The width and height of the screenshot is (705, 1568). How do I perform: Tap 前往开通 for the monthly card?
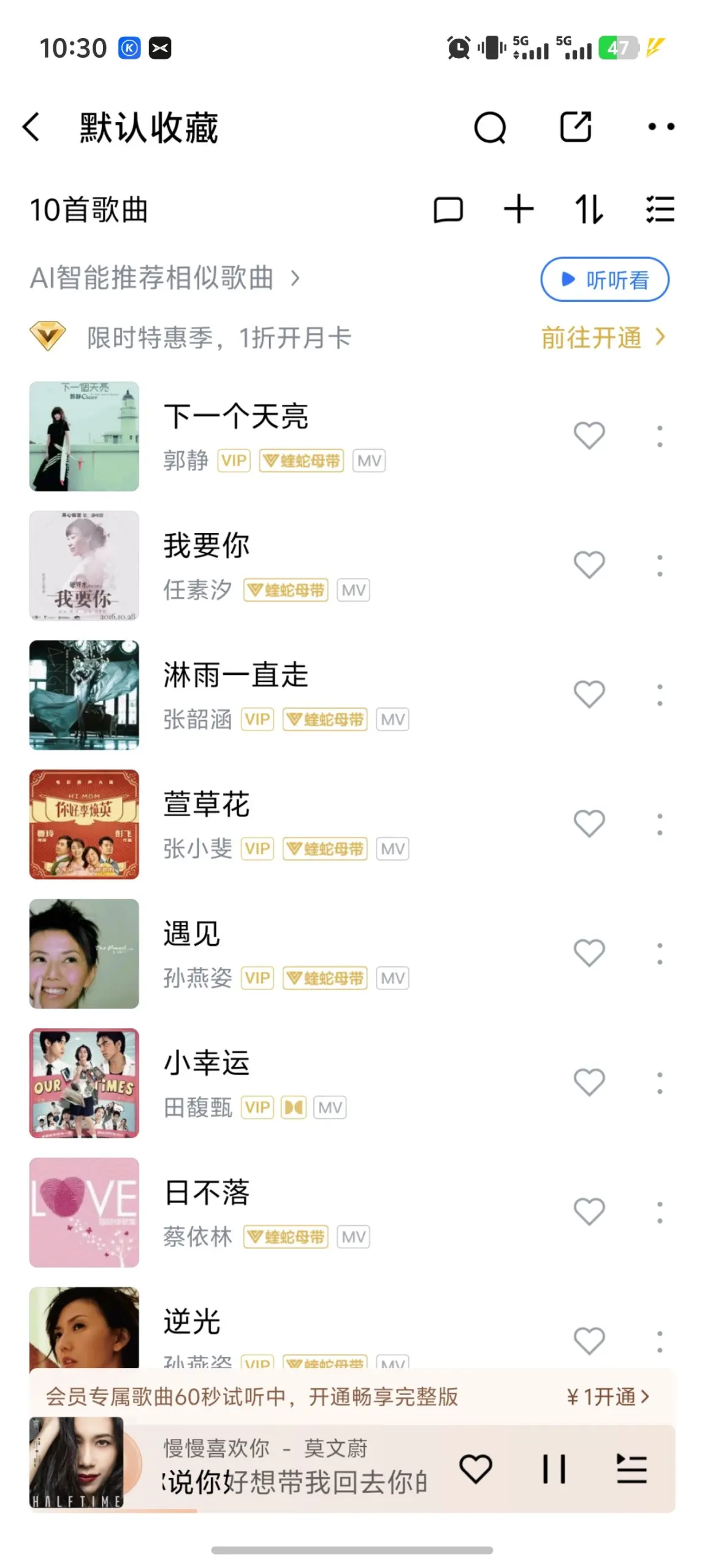(602, 338)
